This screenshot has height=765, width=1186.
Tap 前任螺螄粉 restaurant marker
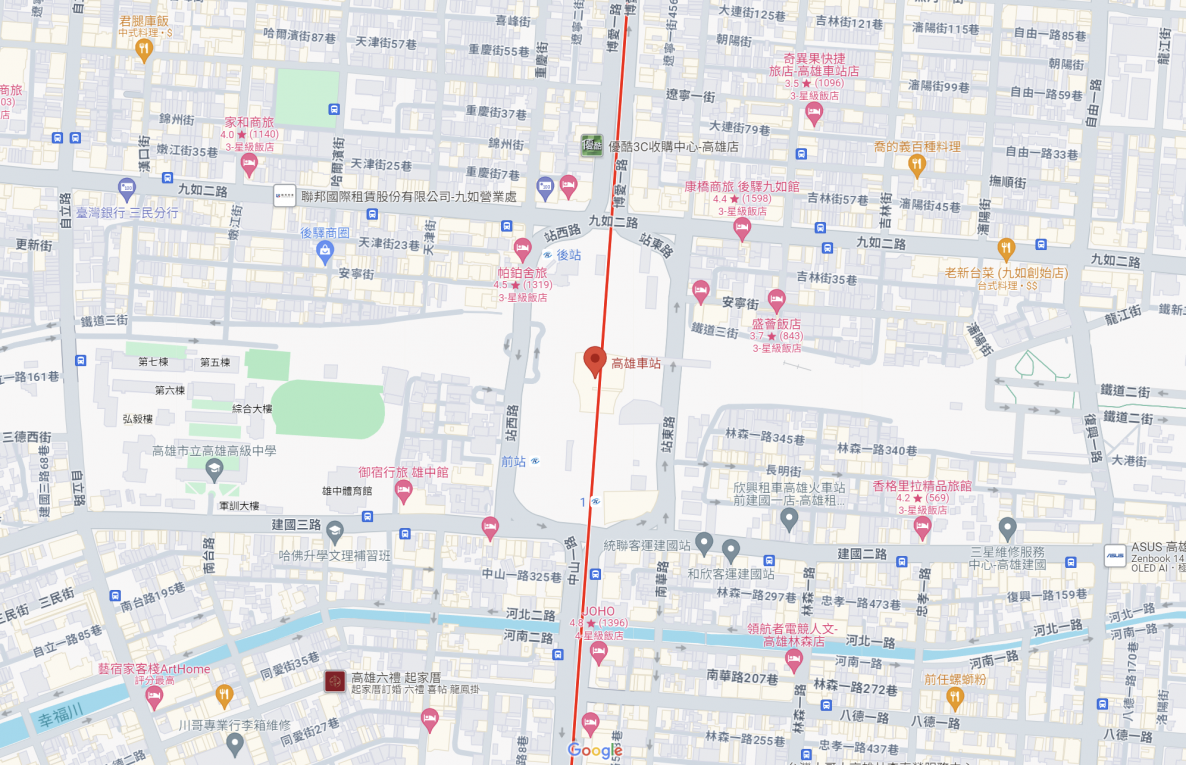955,698
